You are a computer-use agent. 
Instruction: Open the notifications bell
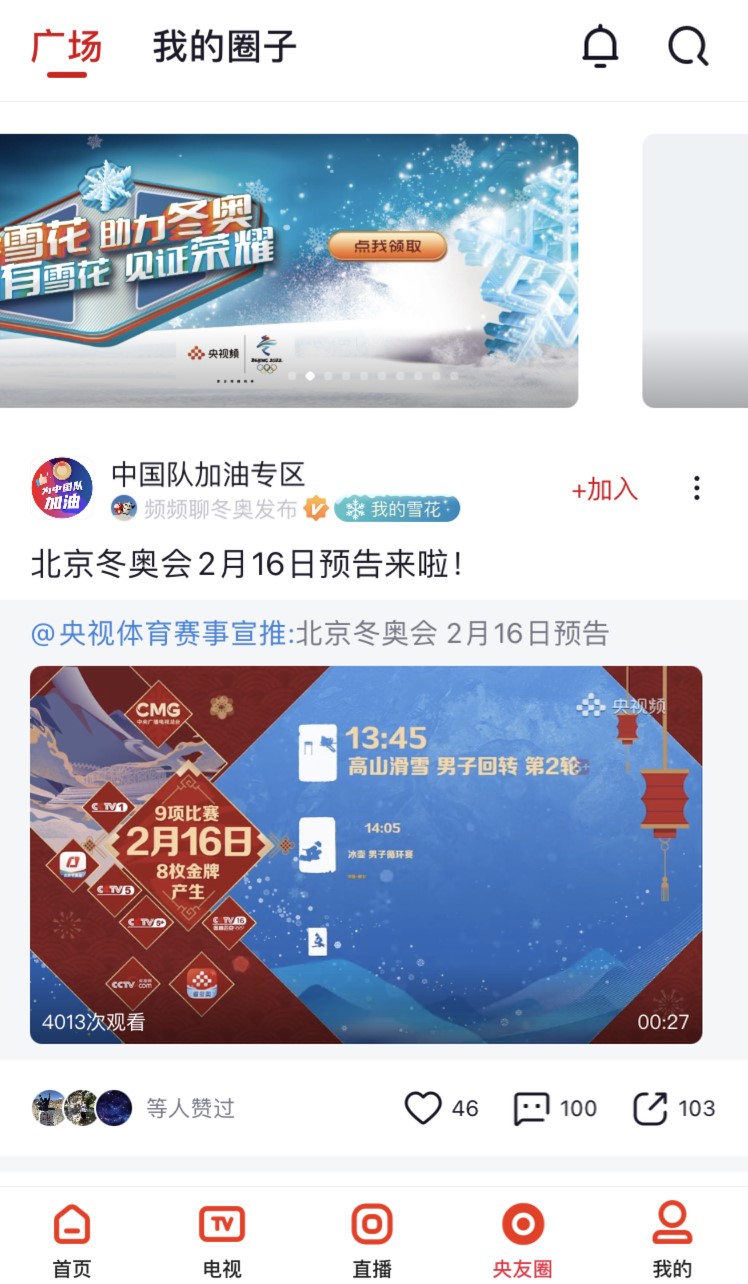coord(600,47)
